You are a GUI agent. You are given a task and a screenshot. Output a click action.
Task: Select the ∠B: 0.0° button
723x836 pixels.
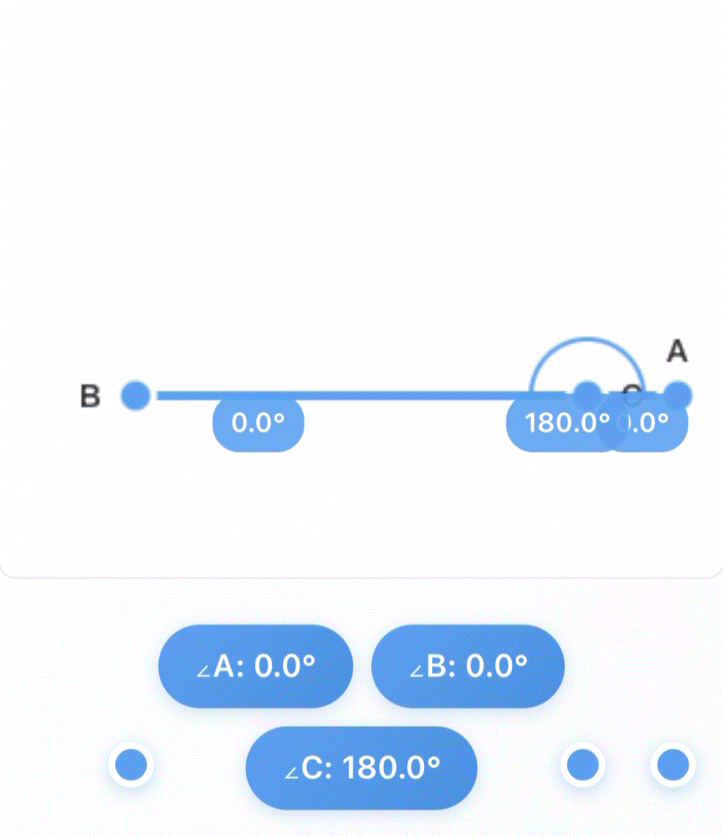[x=467, y=666]
